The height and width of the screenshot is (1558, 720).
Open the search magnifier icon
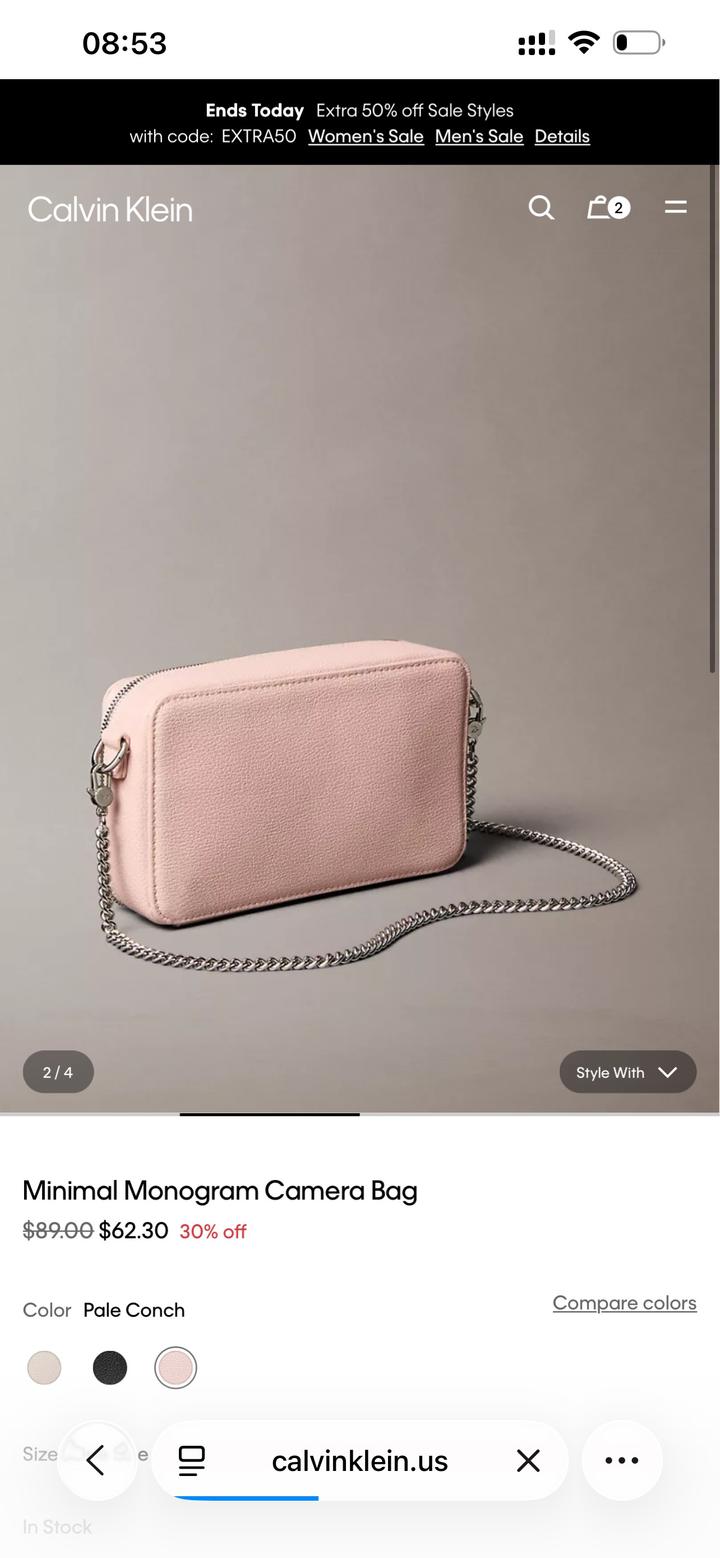pos(541,207)
